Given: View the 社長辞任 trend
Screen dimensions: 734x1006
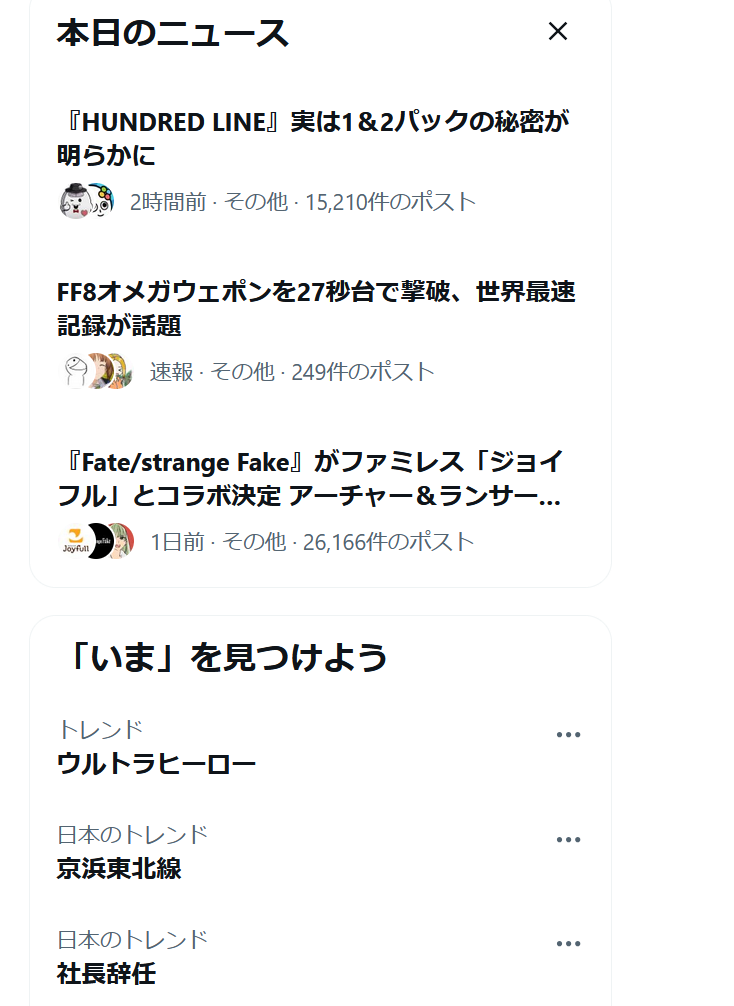Looking at the screenshot, I should 106,973.
